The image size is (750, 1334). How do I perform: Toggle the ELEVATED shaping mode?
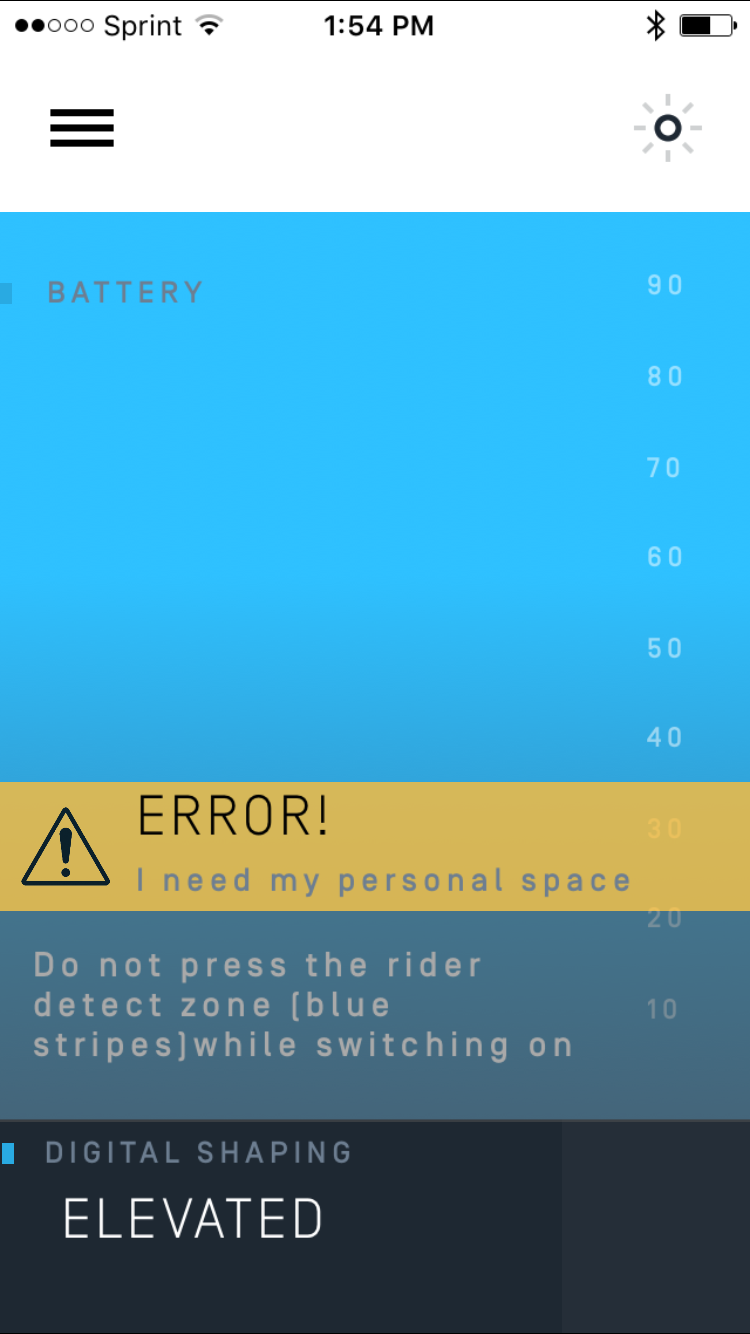(193, 1216)
